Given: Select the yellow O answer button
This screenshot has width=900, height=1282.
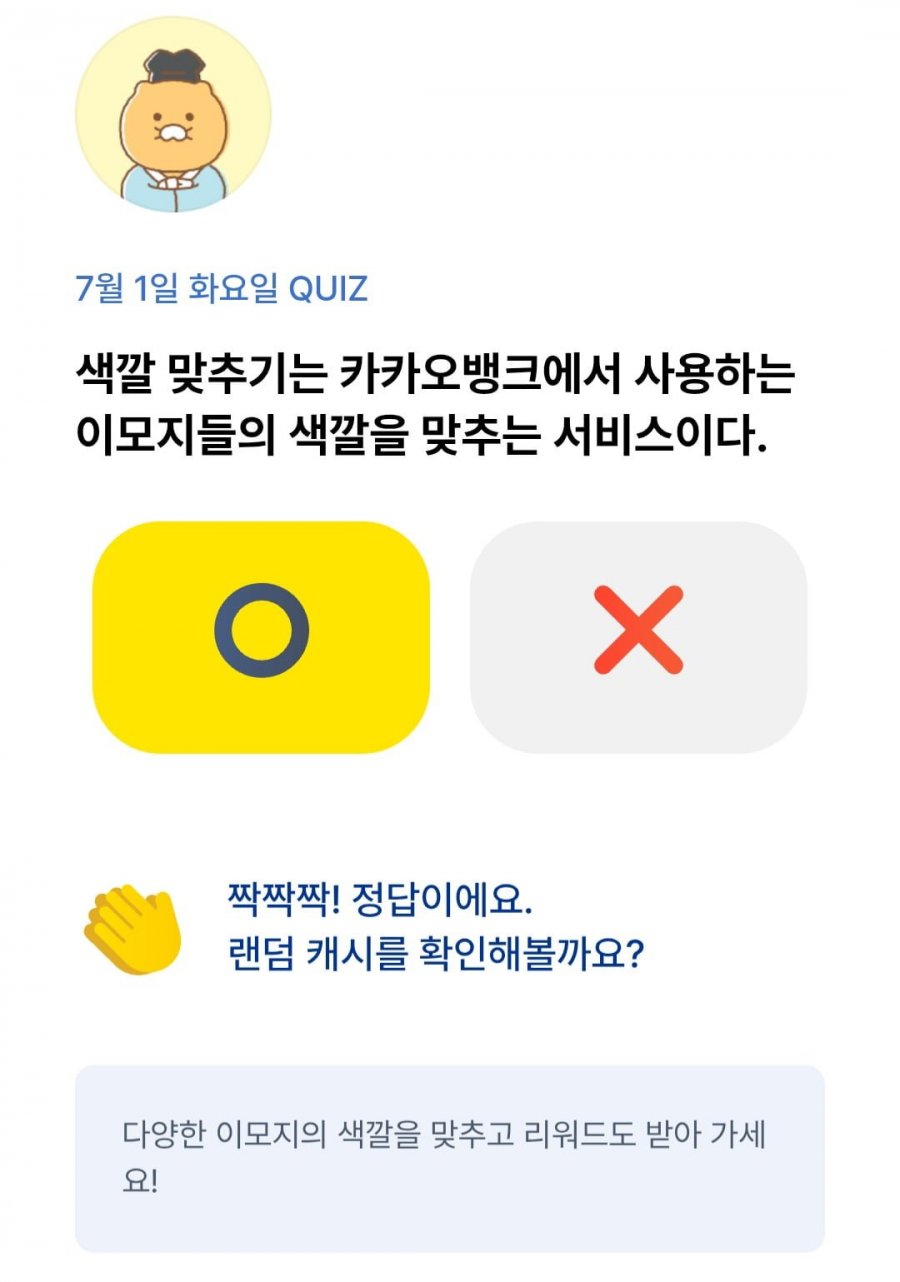Looking at the screenshot, I should pos(261,637).
